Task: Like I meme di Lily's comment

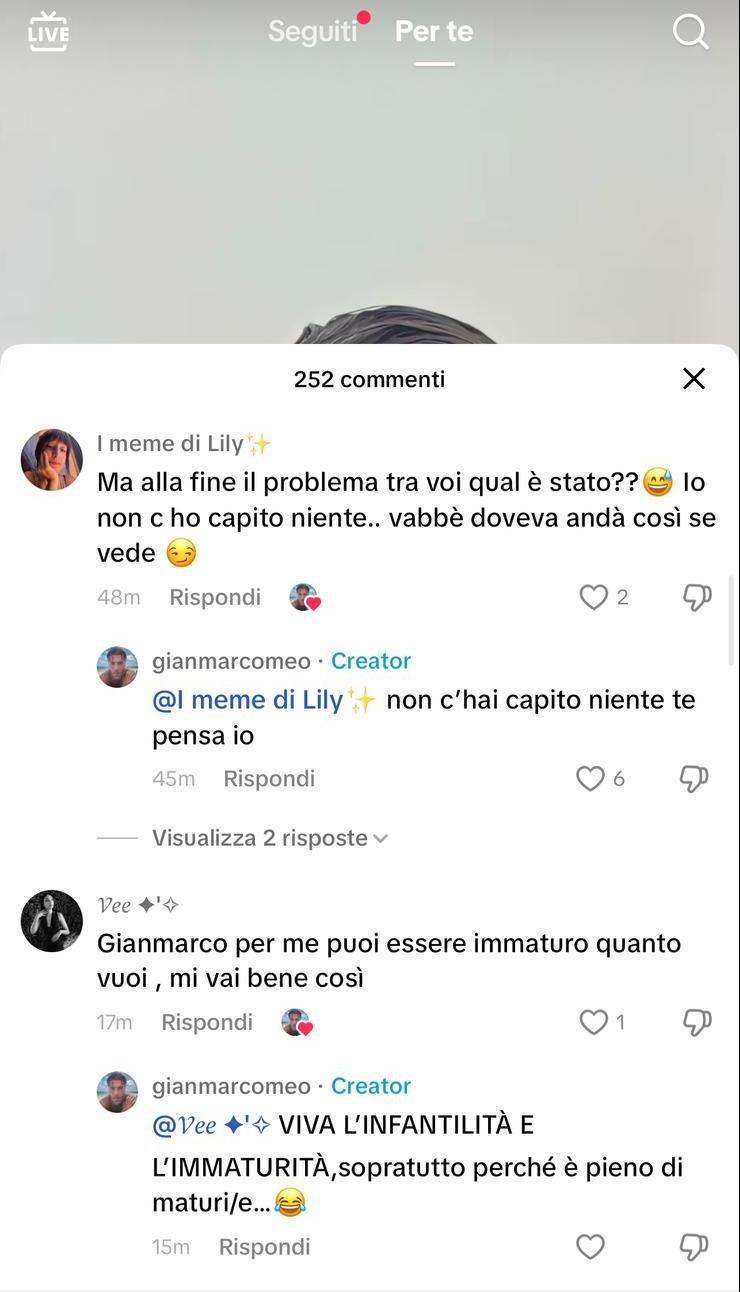Action: (x=594, y=597)
